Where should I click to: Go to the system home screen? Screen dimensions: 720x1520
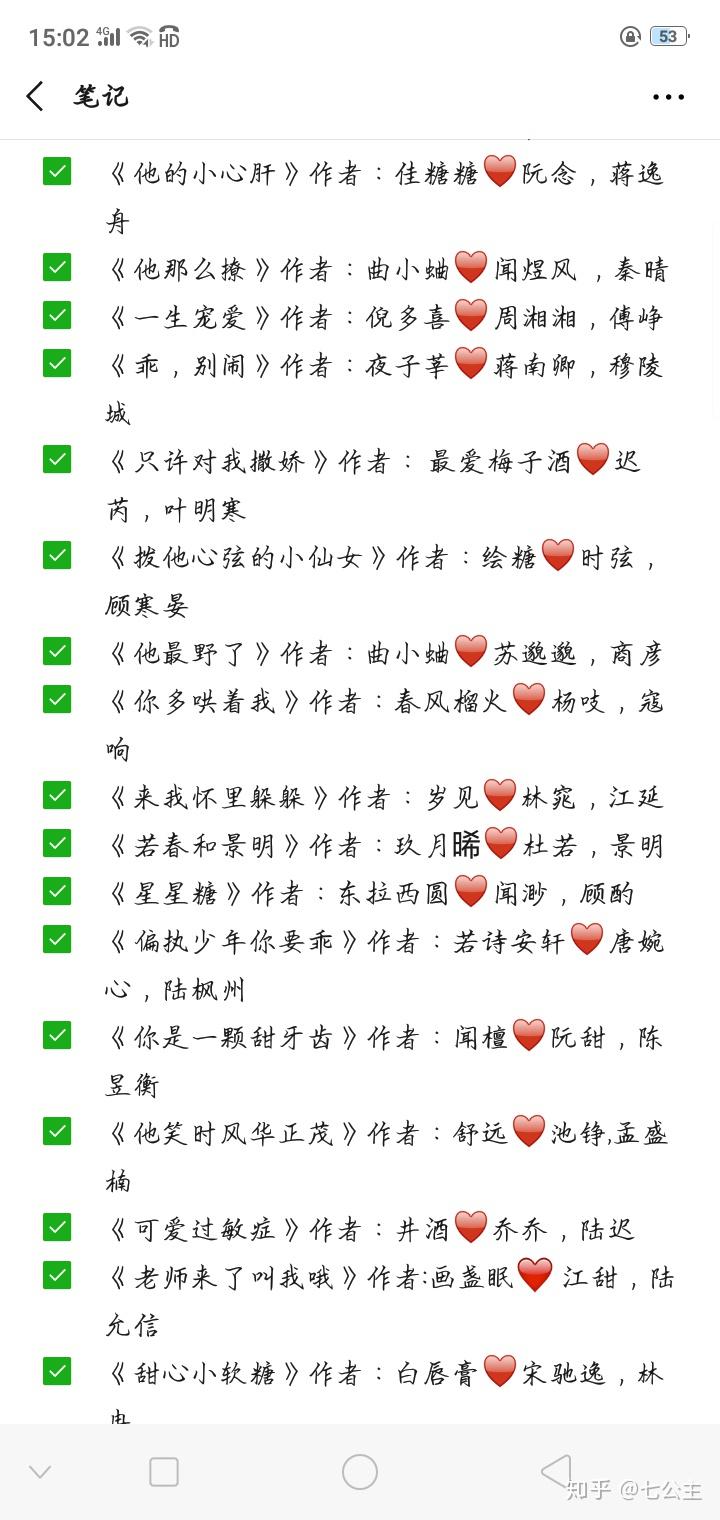click(360, 1472)
